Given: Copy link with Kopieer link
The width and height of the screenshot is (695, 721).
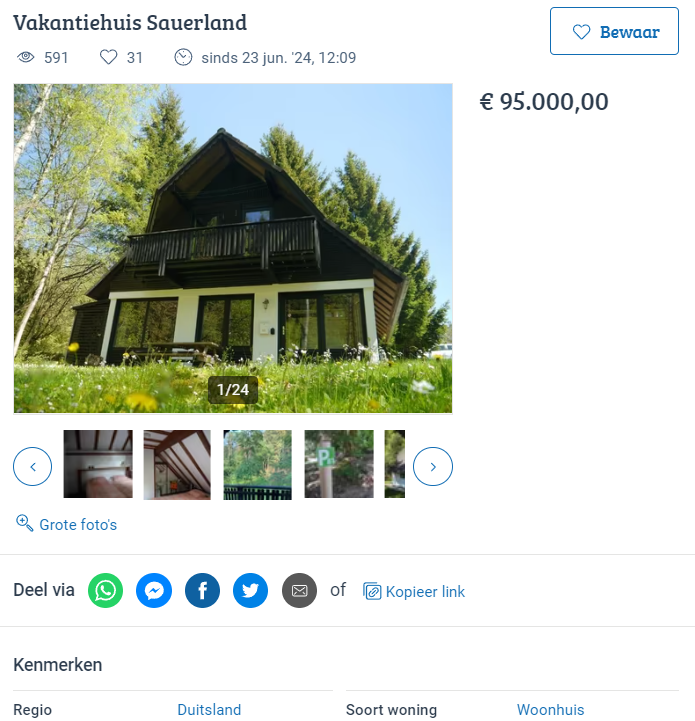Looking at the screenshot, I should pos(414,592).
